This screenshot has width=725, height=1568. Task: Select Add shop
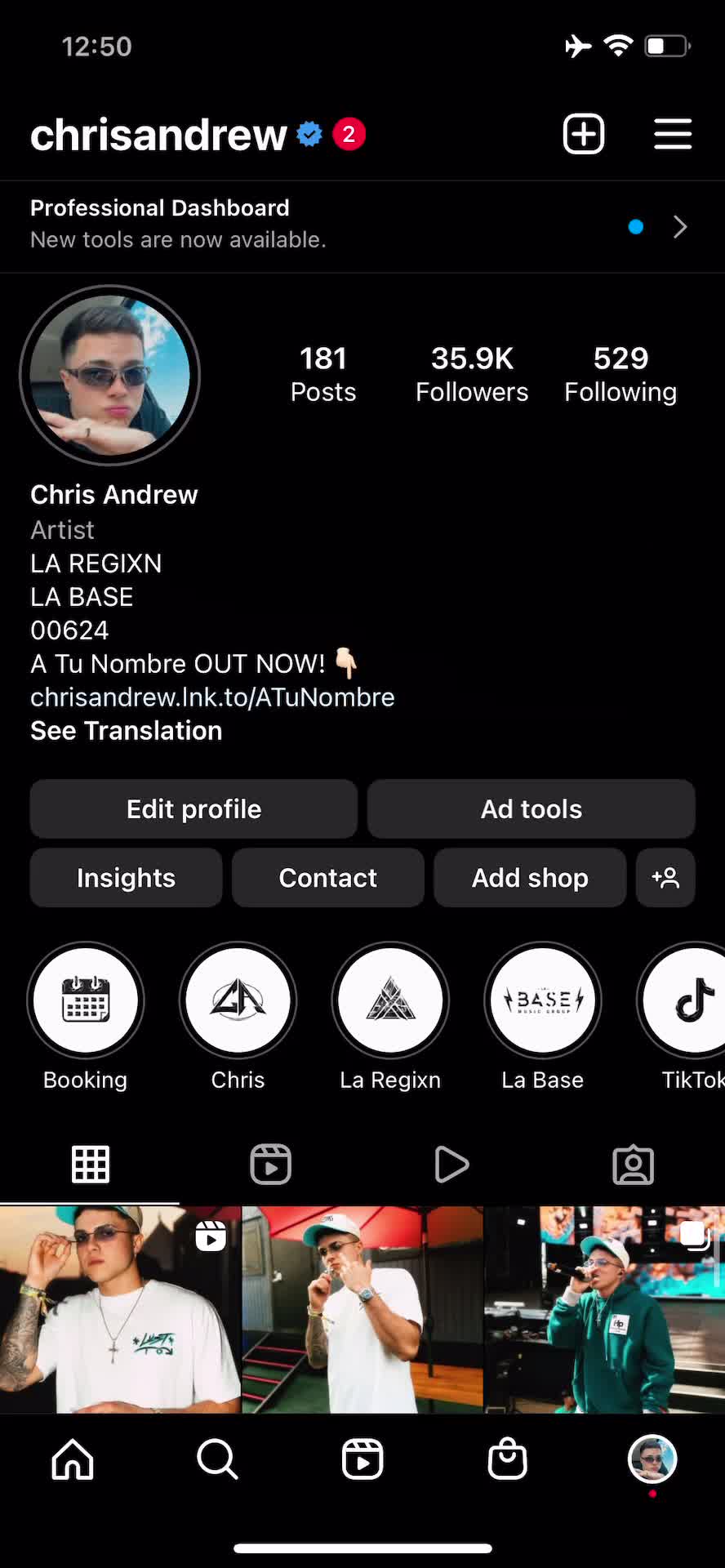tap(530, 877)
